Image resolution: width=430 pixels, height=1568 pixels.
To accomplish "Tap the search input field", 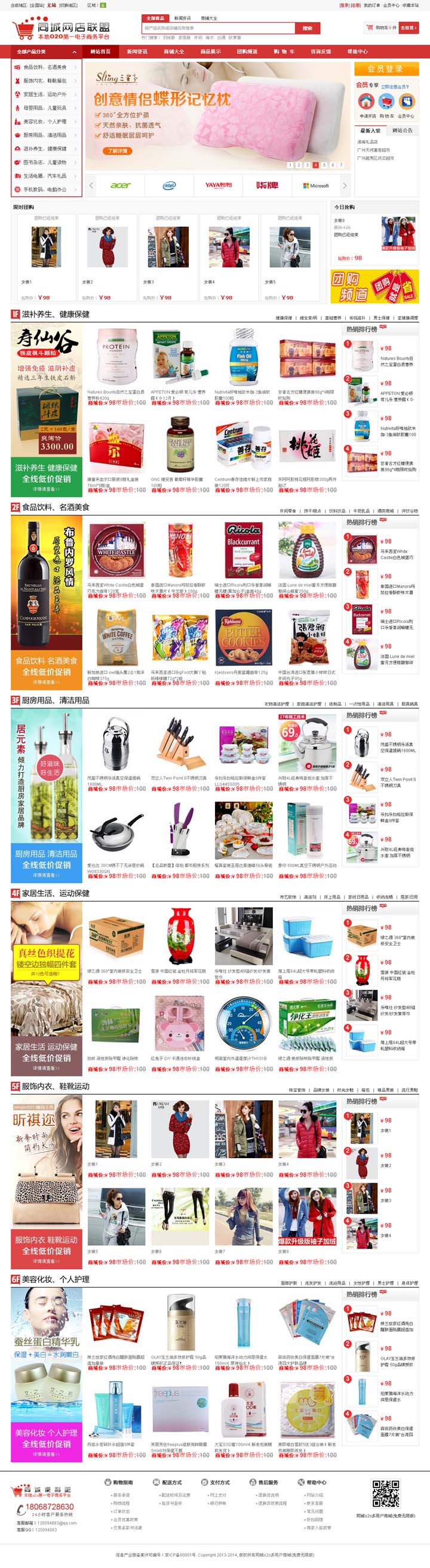I will pos(217,28).
